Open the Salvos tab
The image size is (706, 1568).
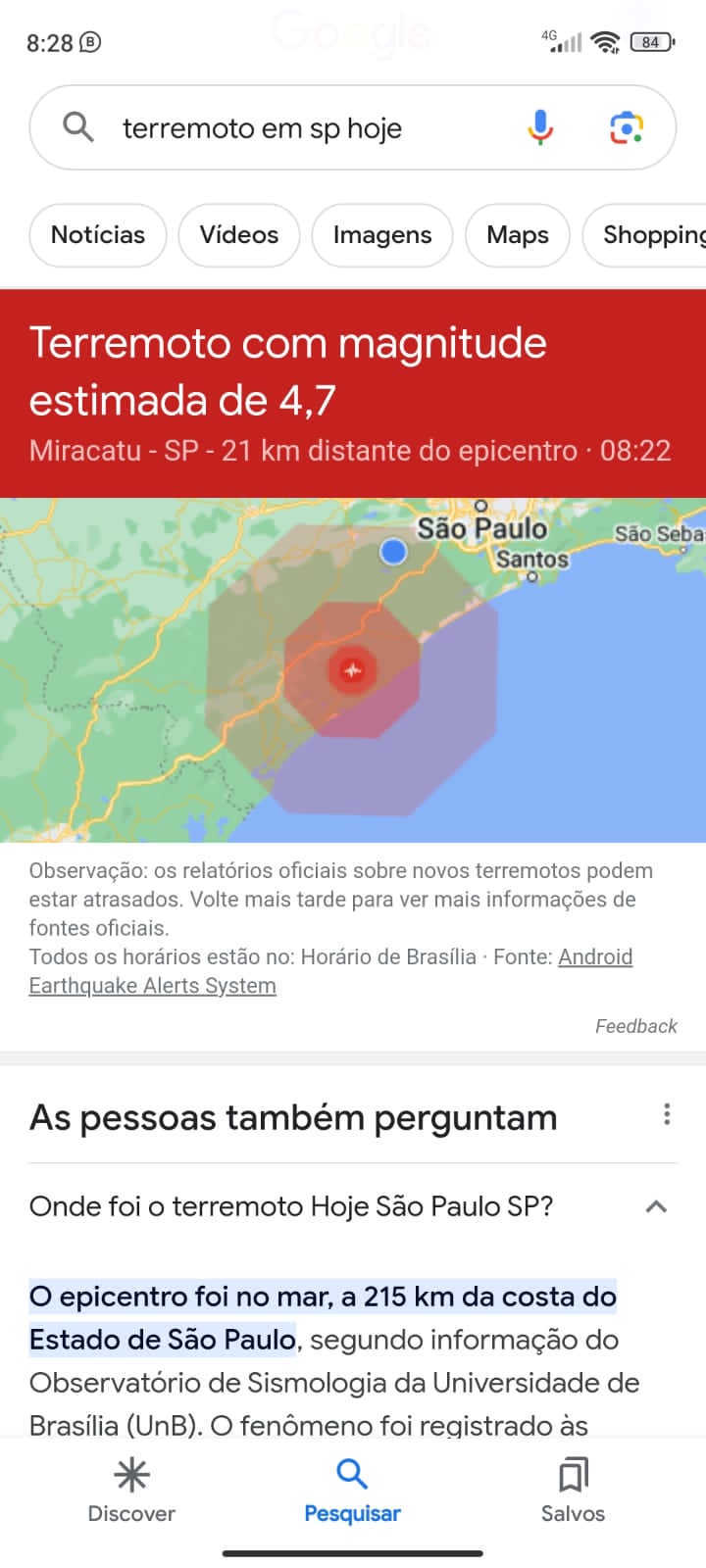coord(573,1491)
